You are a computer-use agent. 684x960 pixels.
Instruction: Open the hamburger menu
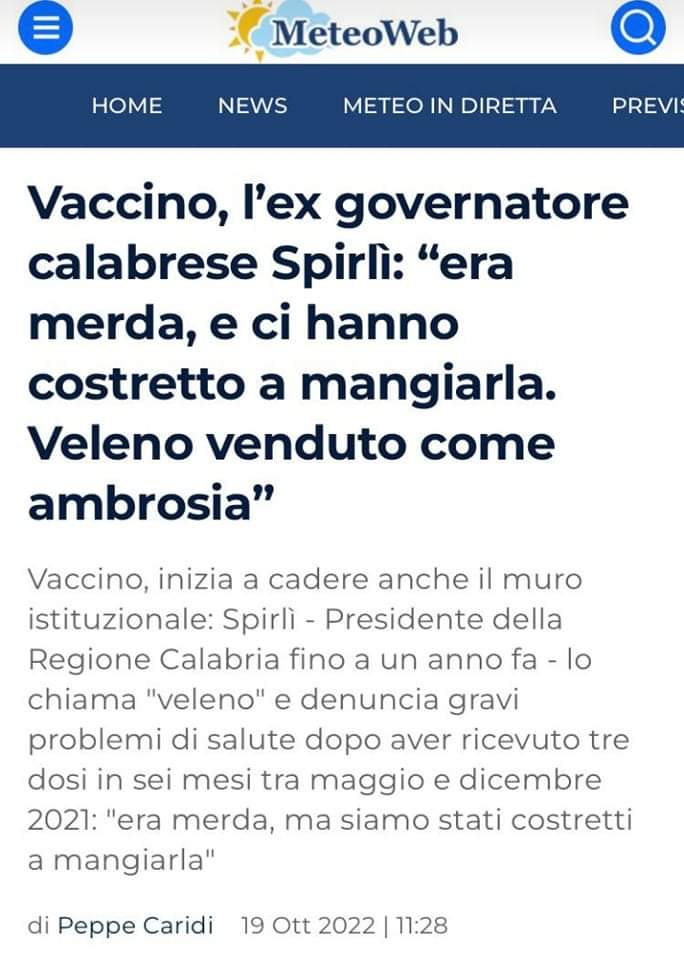click(x=46, y=30)
